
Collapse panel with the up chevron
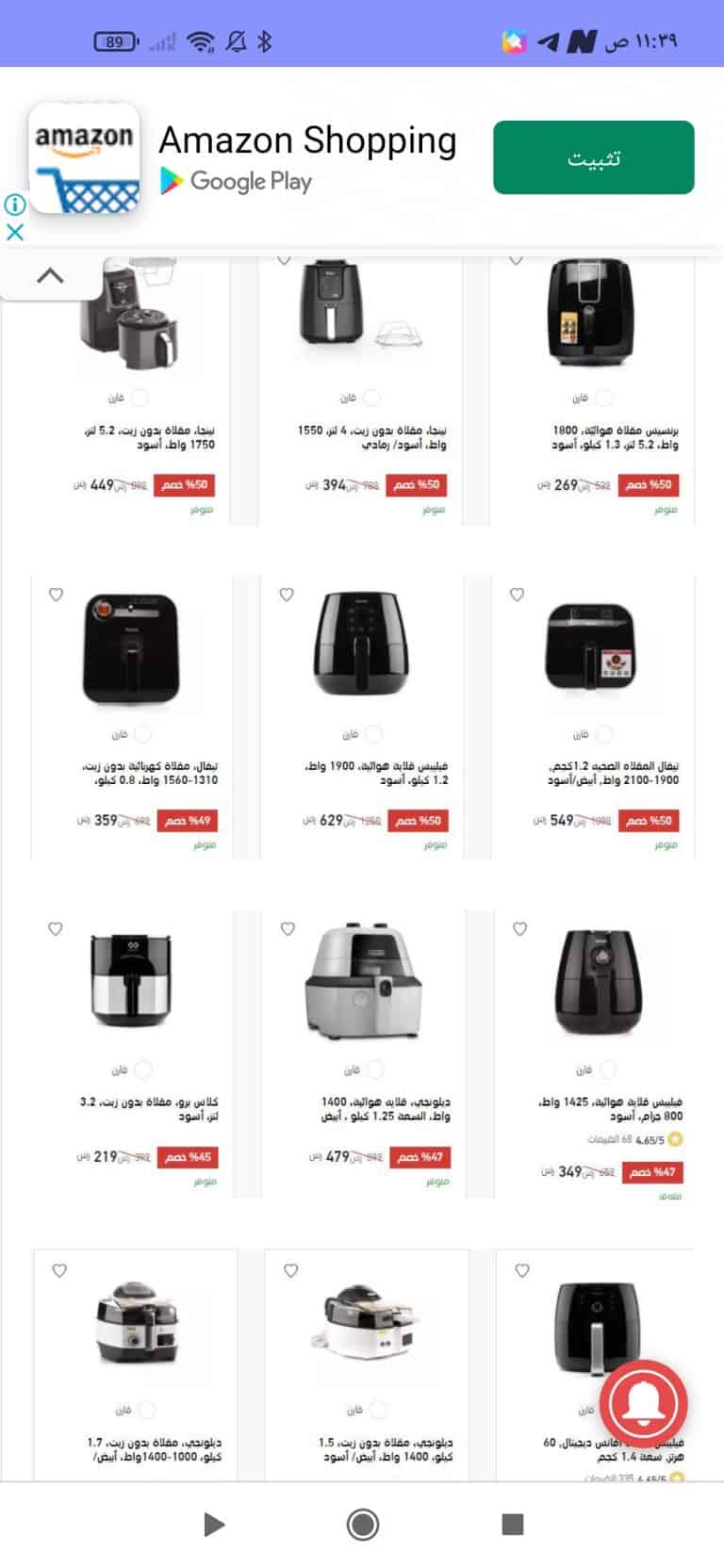50,276
